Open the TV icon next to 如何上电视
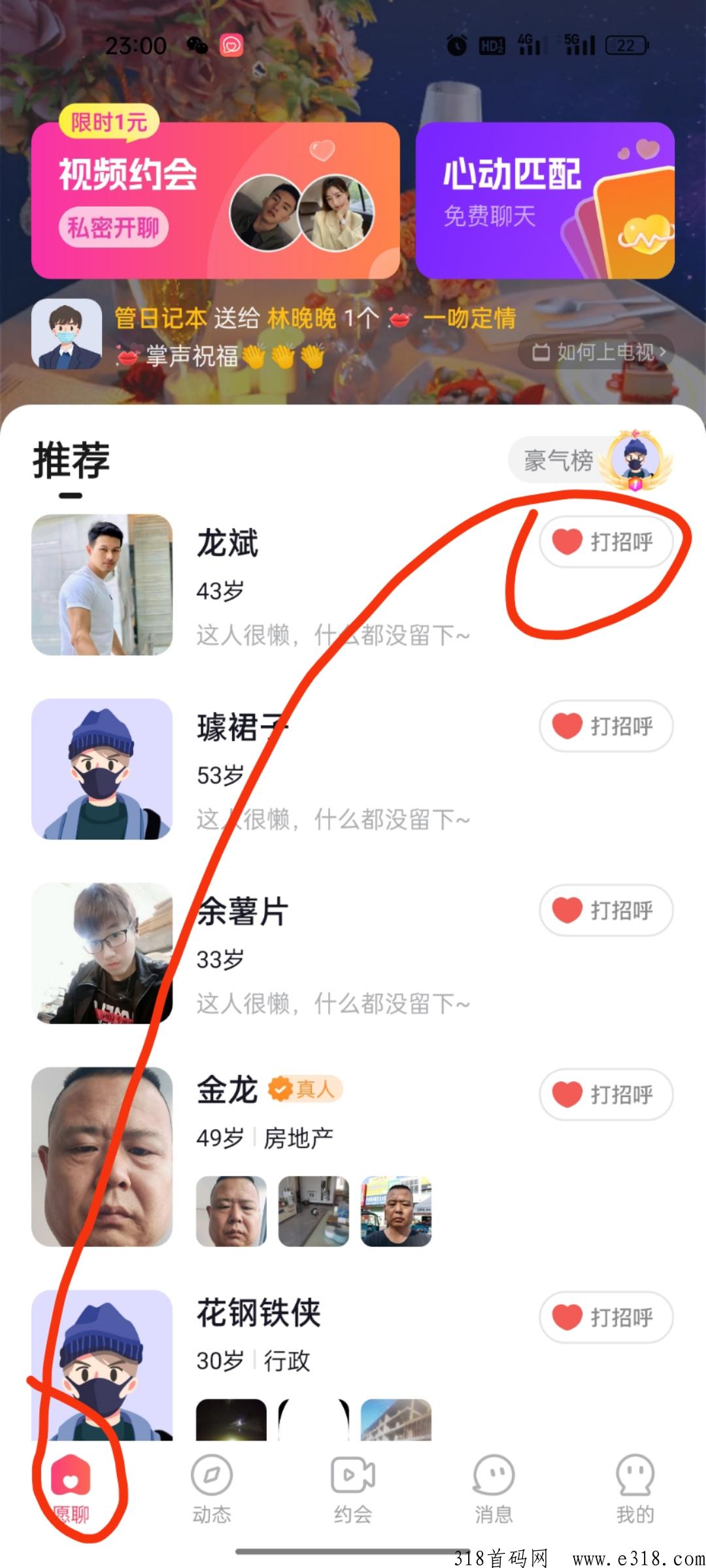 543,351
